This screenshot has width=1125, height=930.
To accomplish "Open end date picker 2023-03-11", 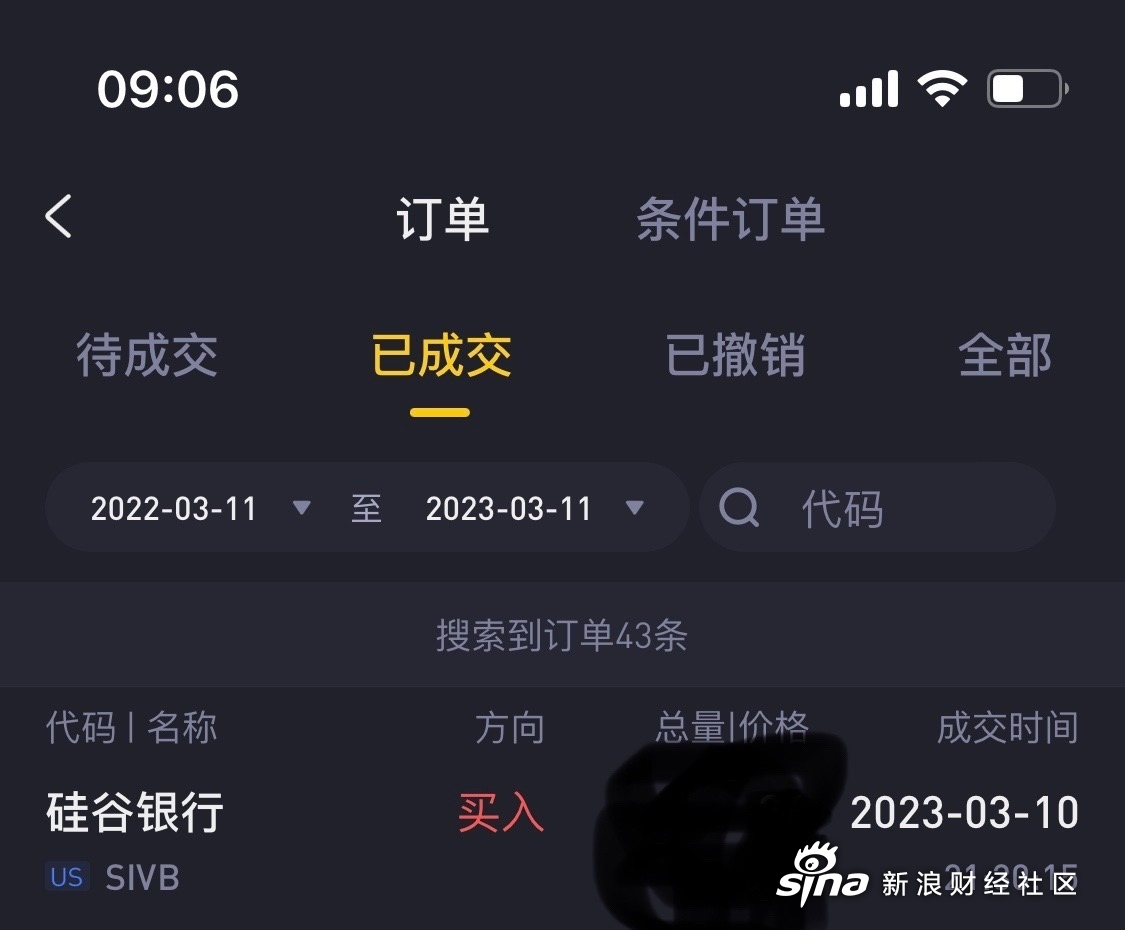I will point(534,508).
